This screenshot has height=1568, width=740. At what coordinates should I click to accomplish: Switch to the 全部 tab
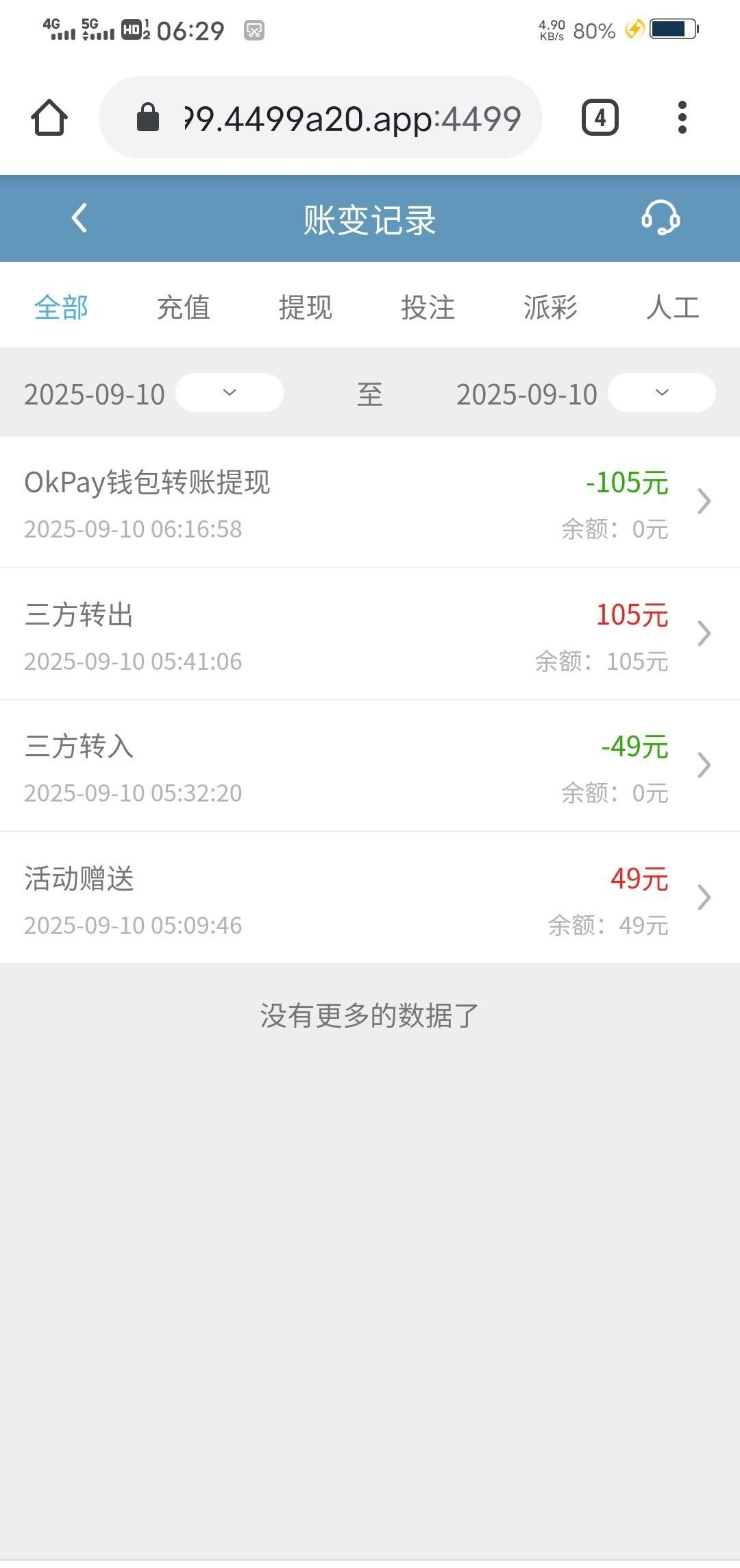click(x=61, y=307)
